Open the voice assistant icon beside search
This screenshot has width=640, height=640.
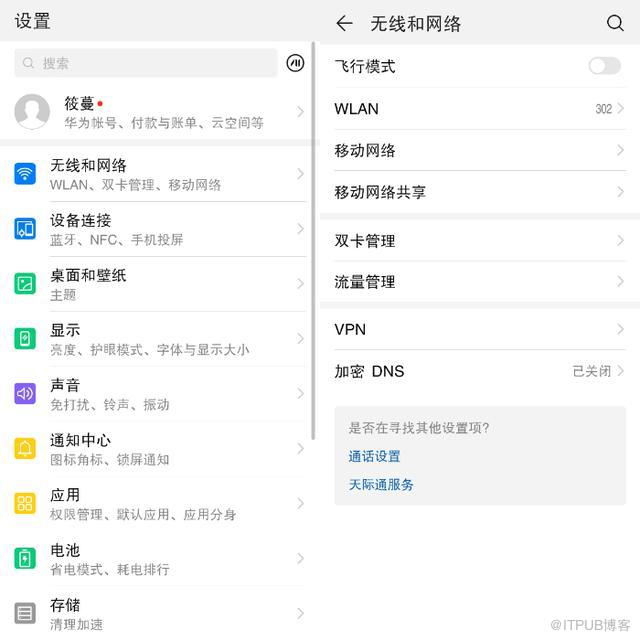point(295,63)
